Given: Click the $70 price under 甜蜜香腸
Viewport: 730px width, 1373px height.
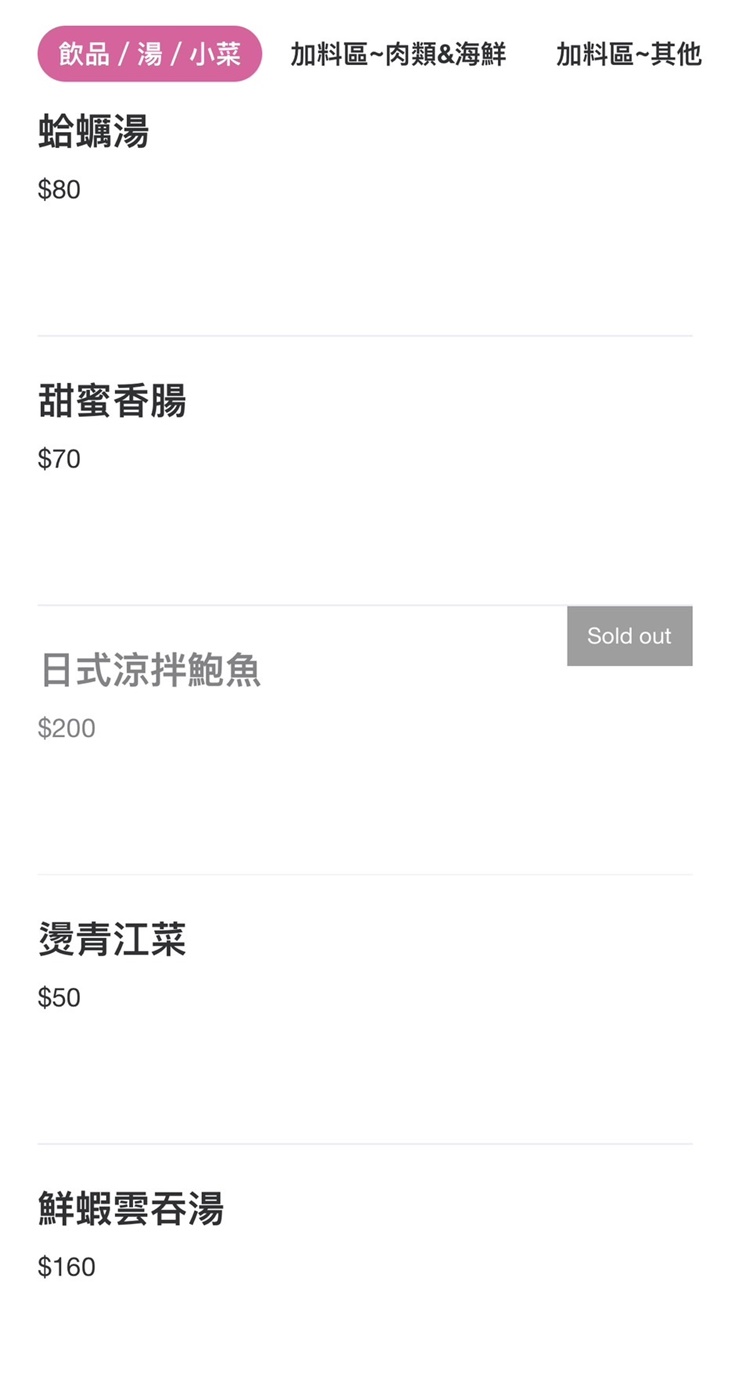Looking at the screenshot, I should (x=58, y=459).
